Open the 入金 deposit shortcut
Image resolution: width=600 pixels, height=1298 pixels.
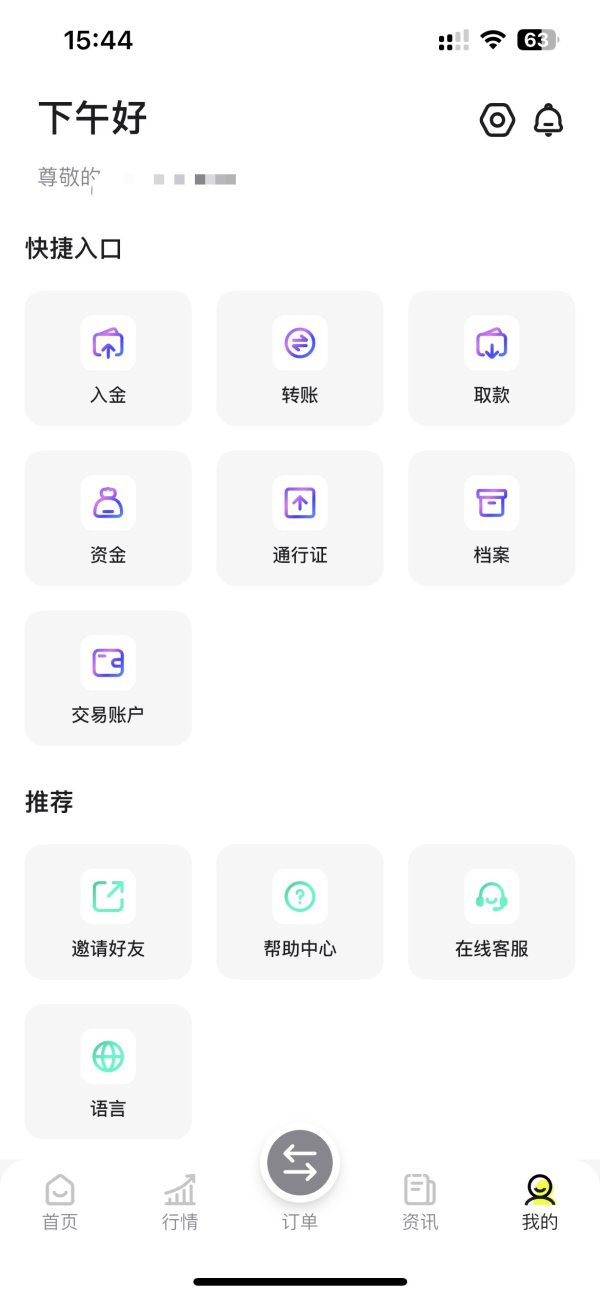[108, 358]
